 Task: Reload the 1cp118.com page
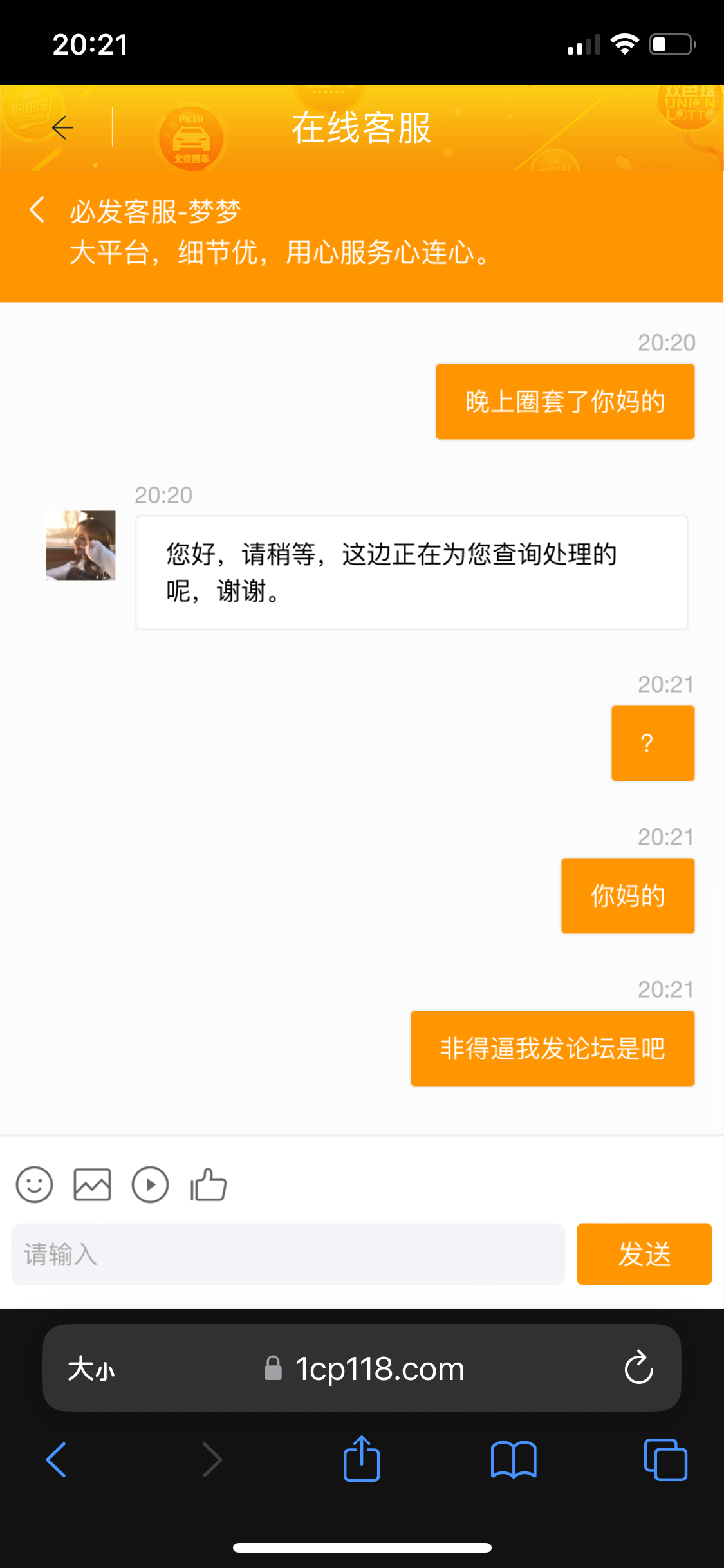638,1368
